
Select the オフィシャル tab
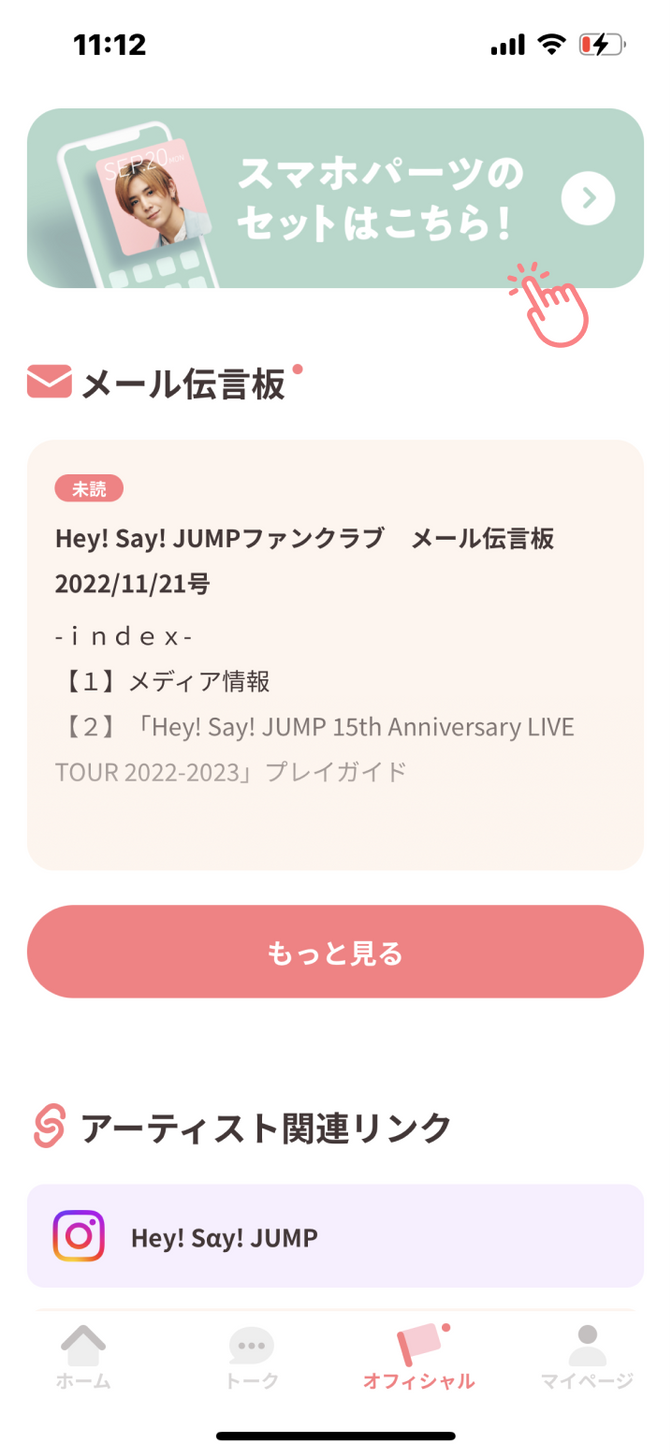click(419, 1359)
